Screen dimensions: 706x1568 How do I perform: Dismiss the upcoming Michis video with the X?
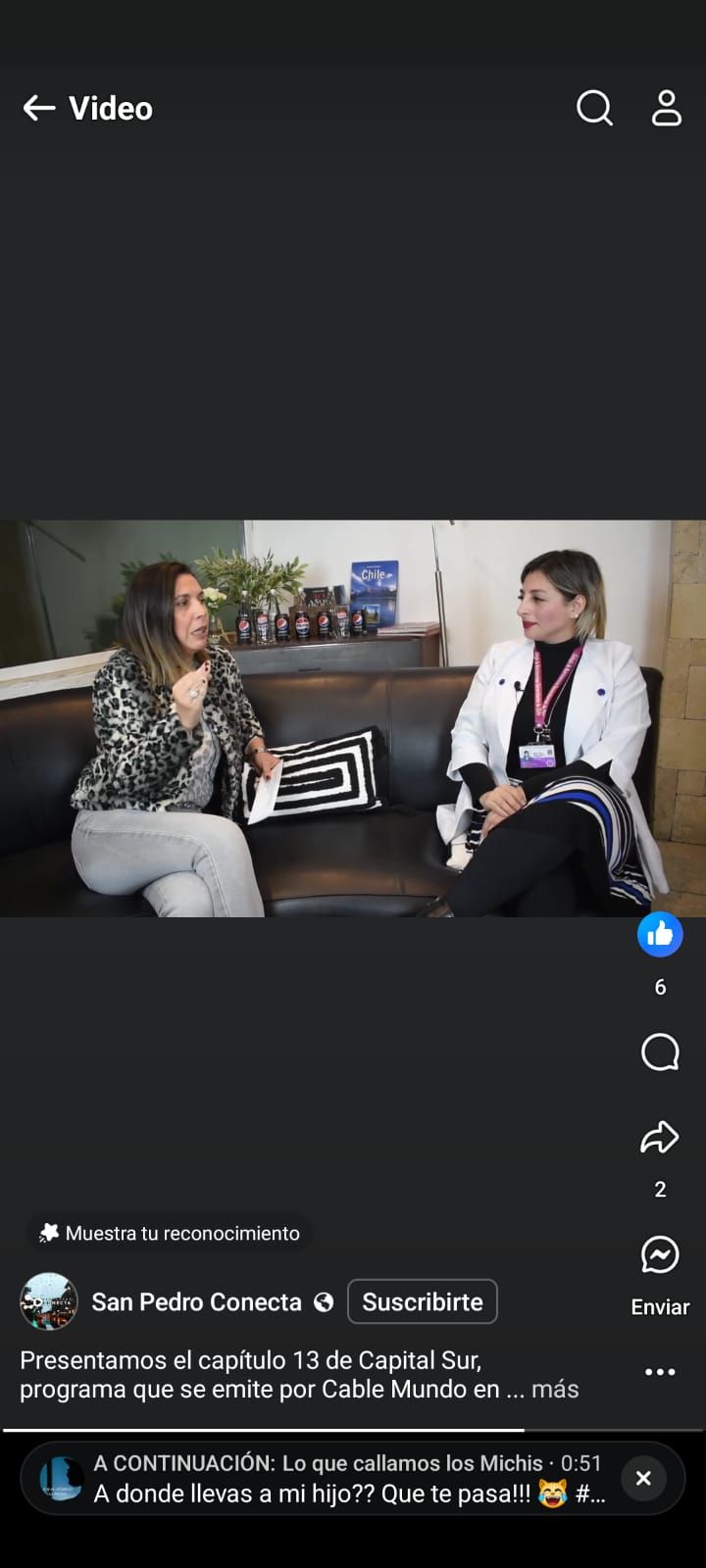(x=643, y=1478)
